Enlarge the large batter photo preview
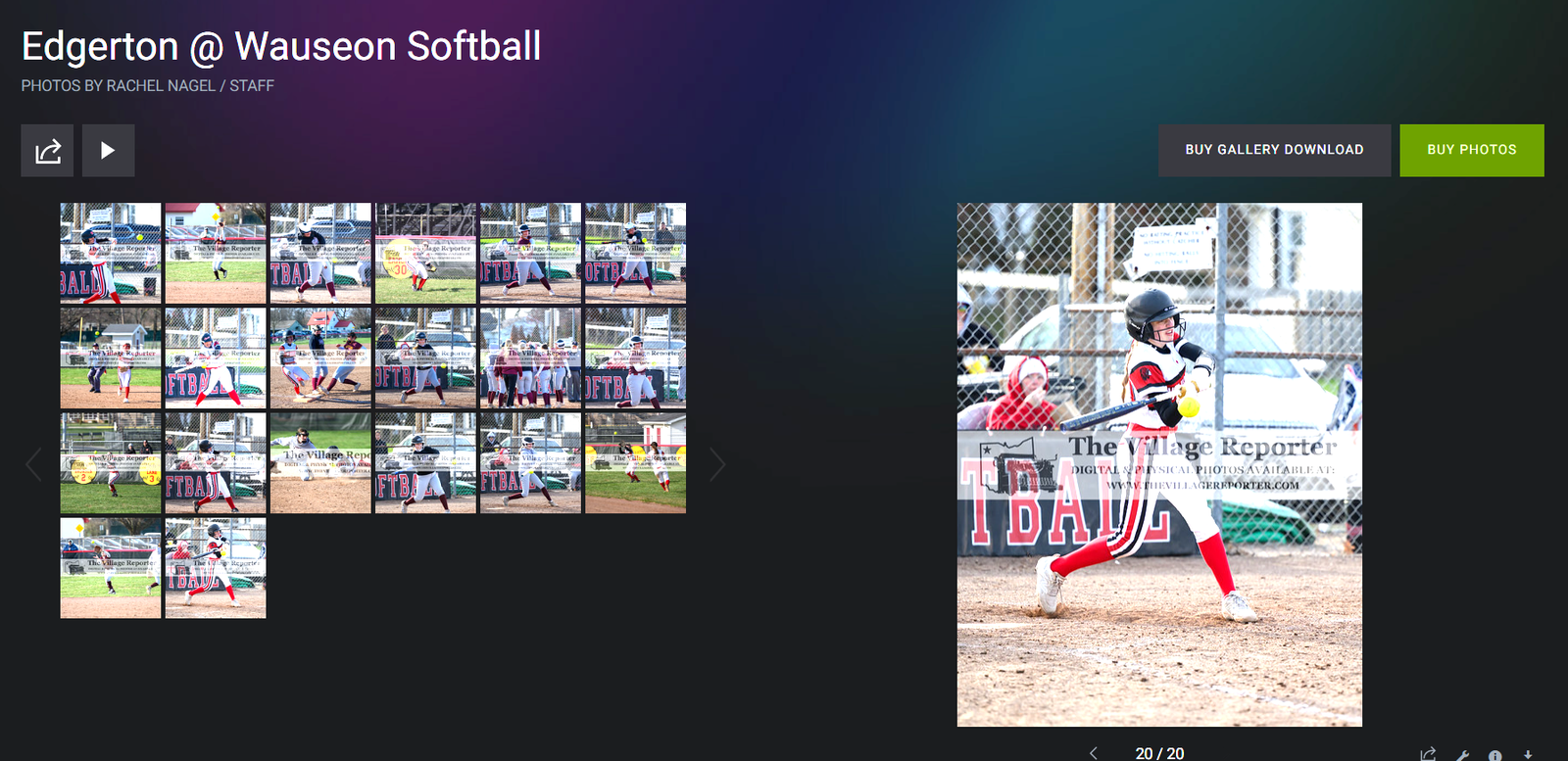Viewport: 1568px width, 761px height. tap(1159, 464)
